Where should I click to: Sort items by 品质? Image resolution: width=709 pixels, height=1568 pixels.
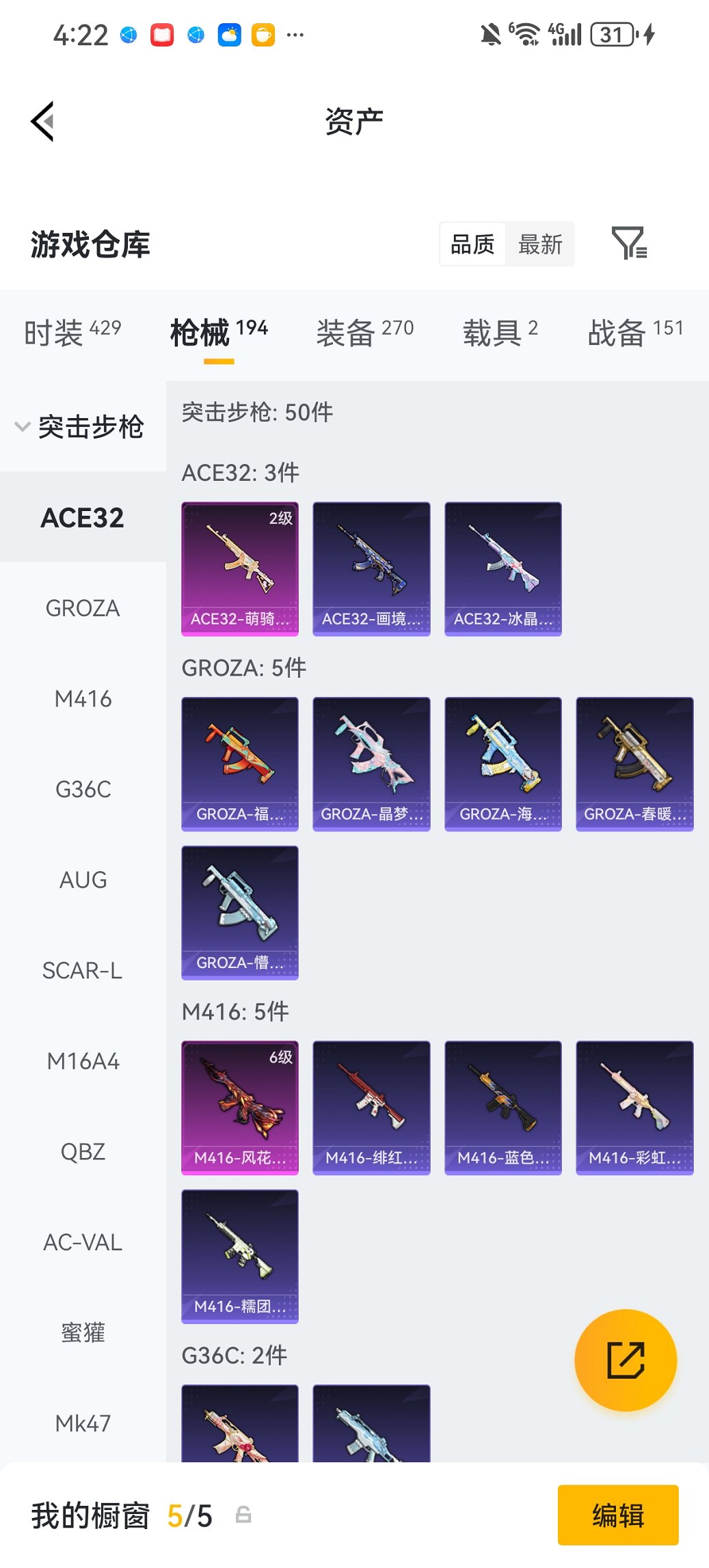(x=472, y=244)
